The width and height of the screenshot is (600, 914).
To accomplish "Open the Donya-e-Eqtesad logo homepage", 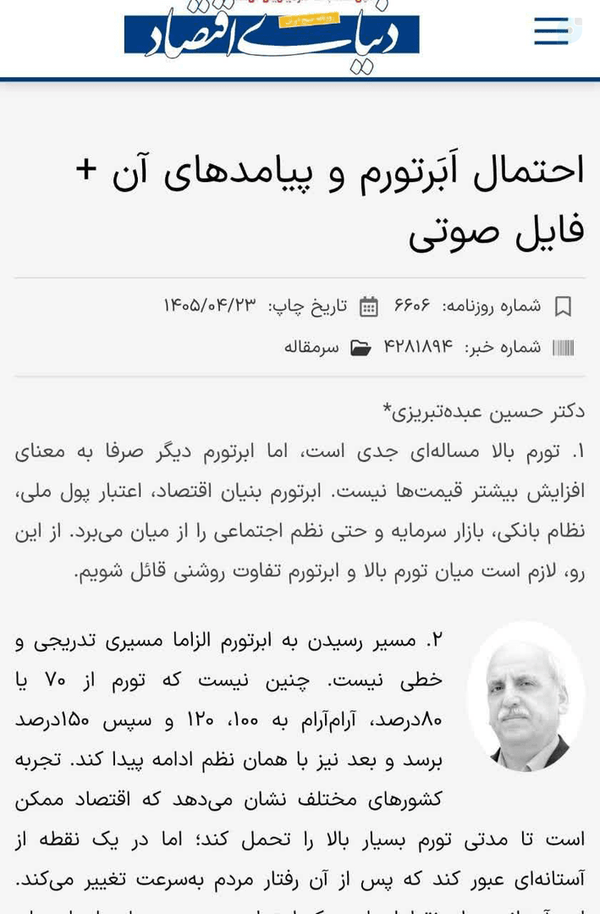I will point(272,36).
